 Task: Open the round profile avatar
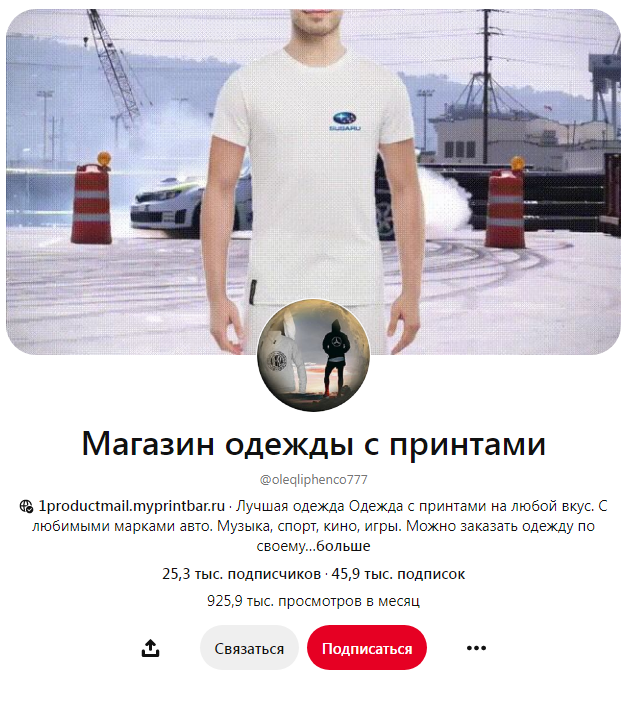click(x=314, y=355)
